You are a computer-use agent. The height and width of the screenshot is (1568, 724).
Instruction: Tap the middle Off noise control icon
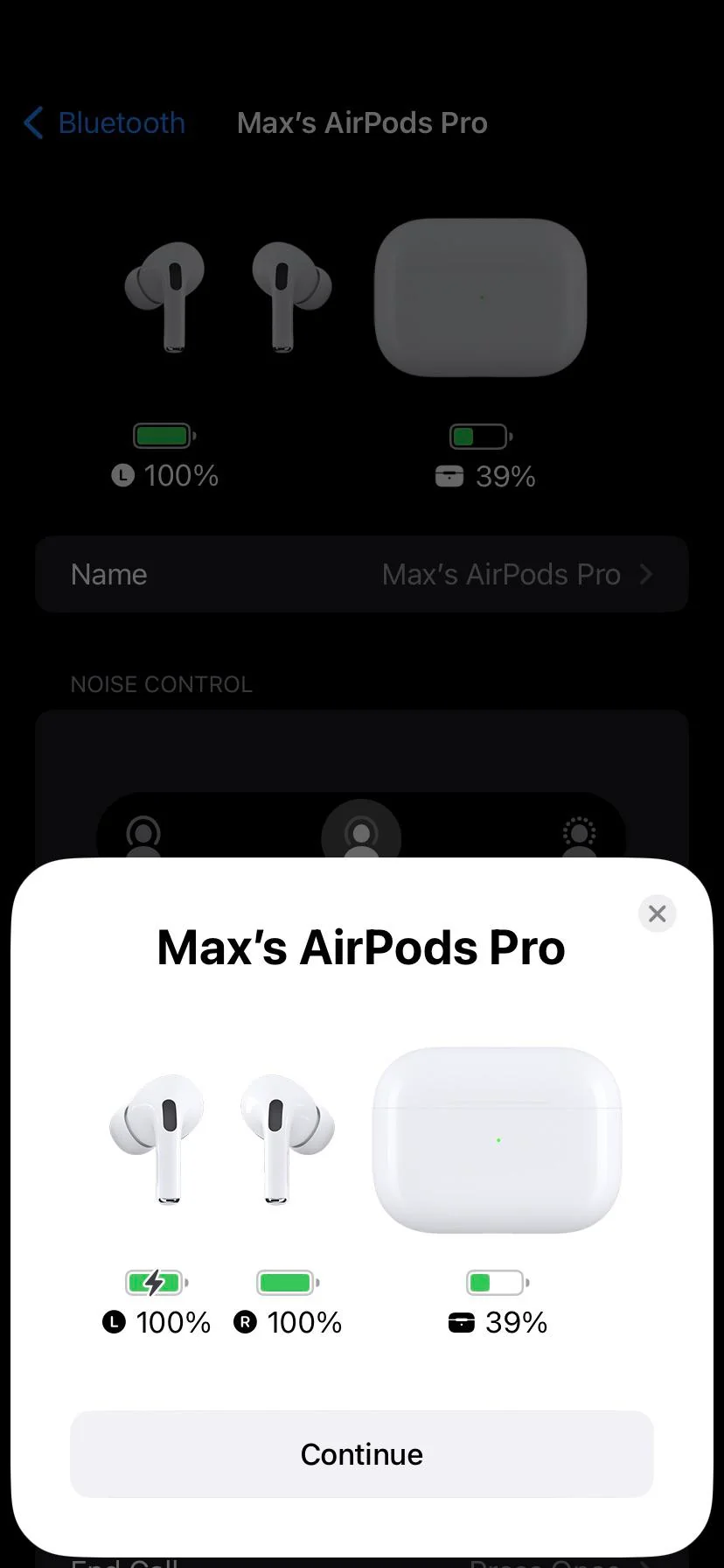click(362, 833)
